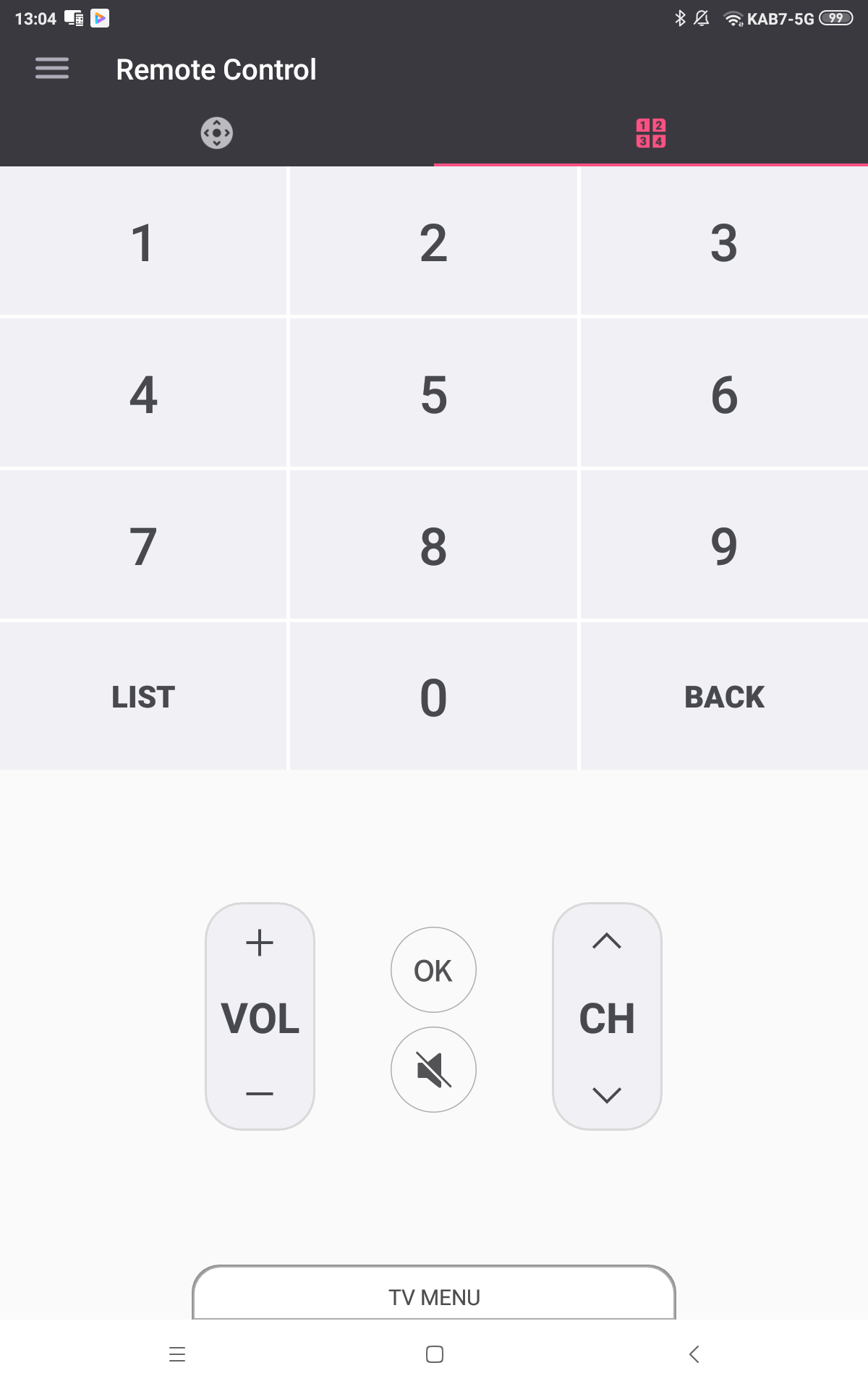Tap number 7 key
The image size is (868, 1389).
pos(143,547)
